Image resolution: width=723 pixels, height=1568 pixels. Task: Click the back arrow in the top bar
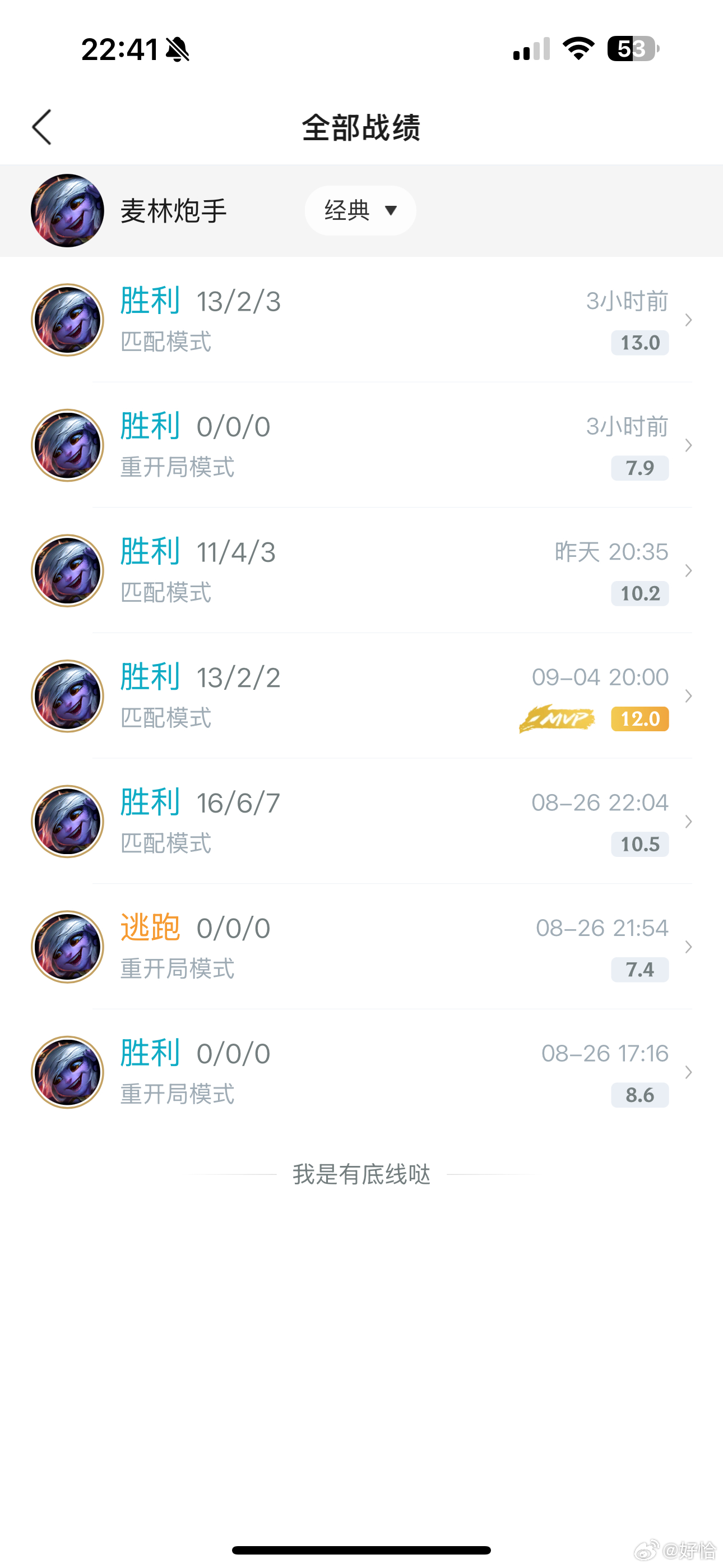click(x=40, y=127)
